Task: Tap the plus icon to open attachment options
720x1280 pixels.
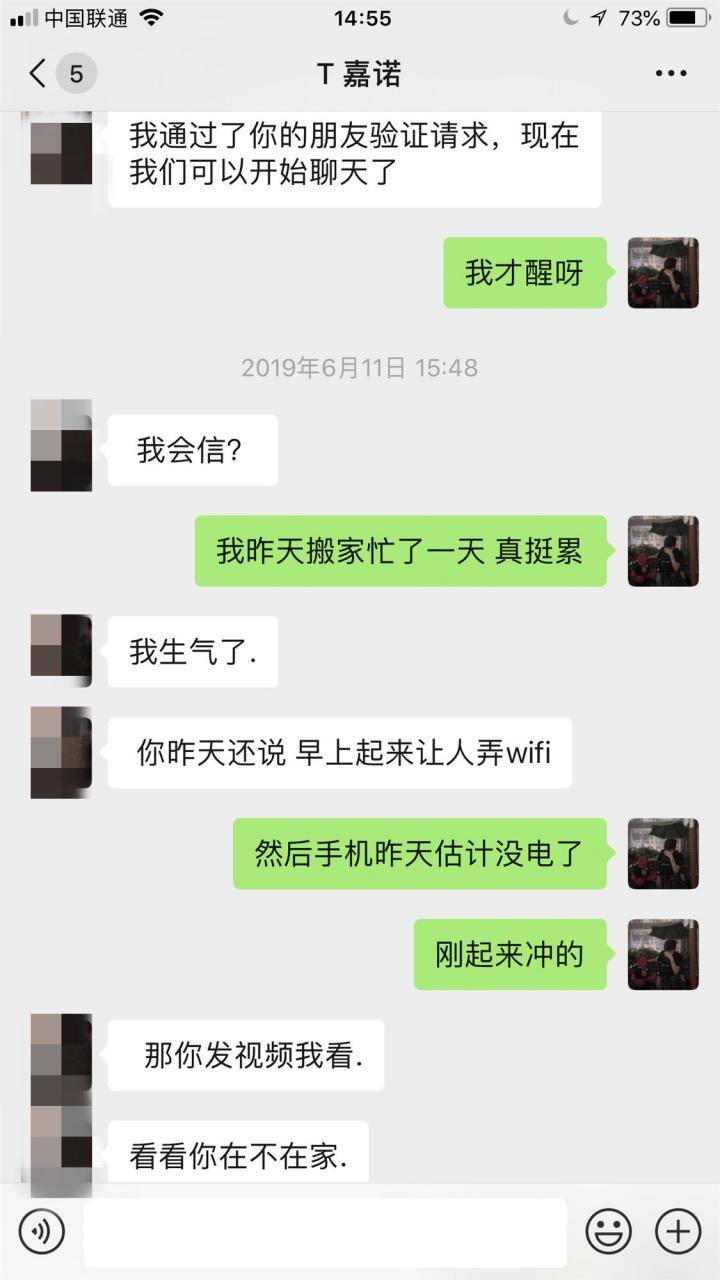Action: click(679, 1231)
